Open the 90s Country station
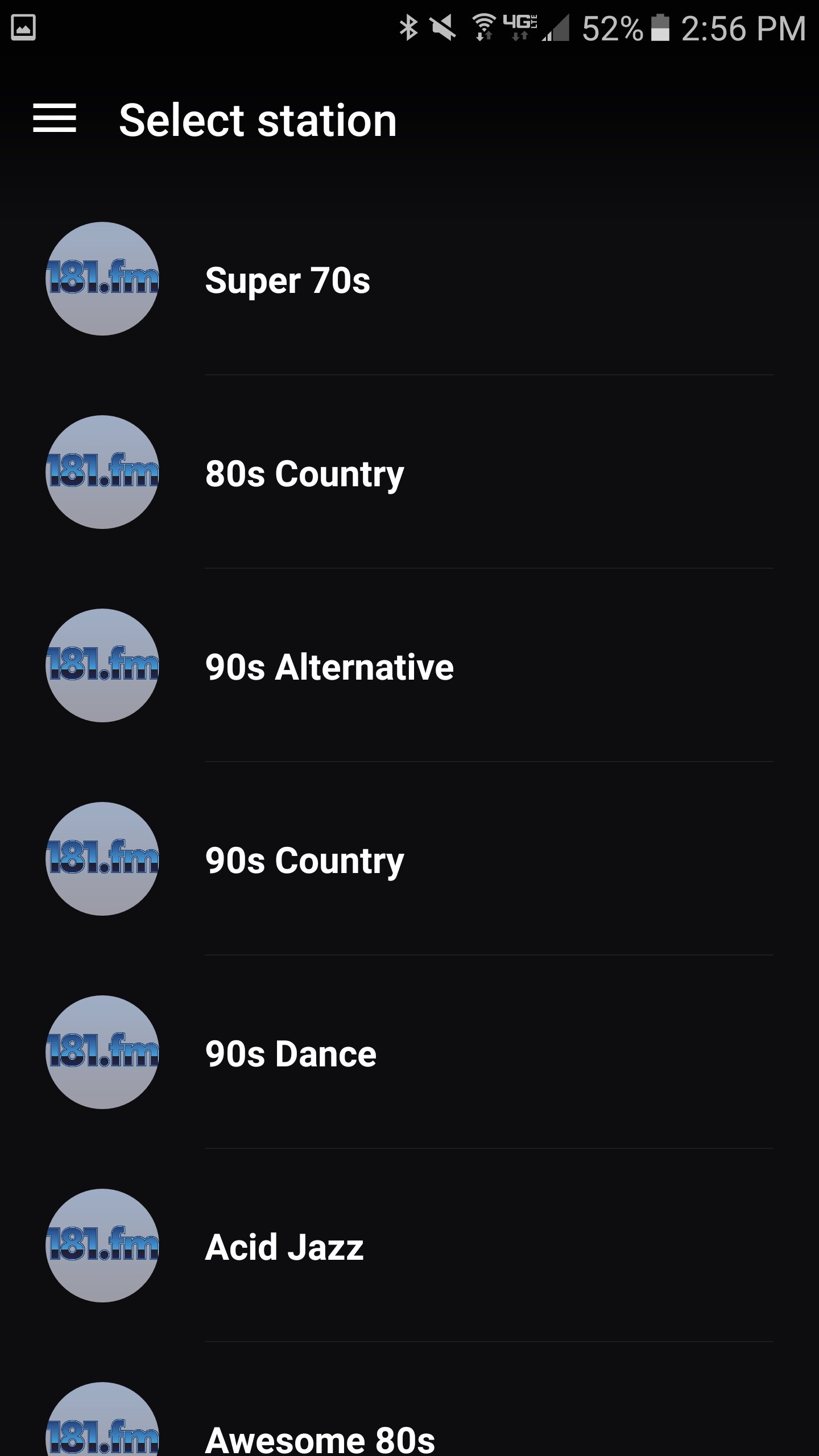The height and width of the screenshot is (1456, 819). tap(304, 860)
